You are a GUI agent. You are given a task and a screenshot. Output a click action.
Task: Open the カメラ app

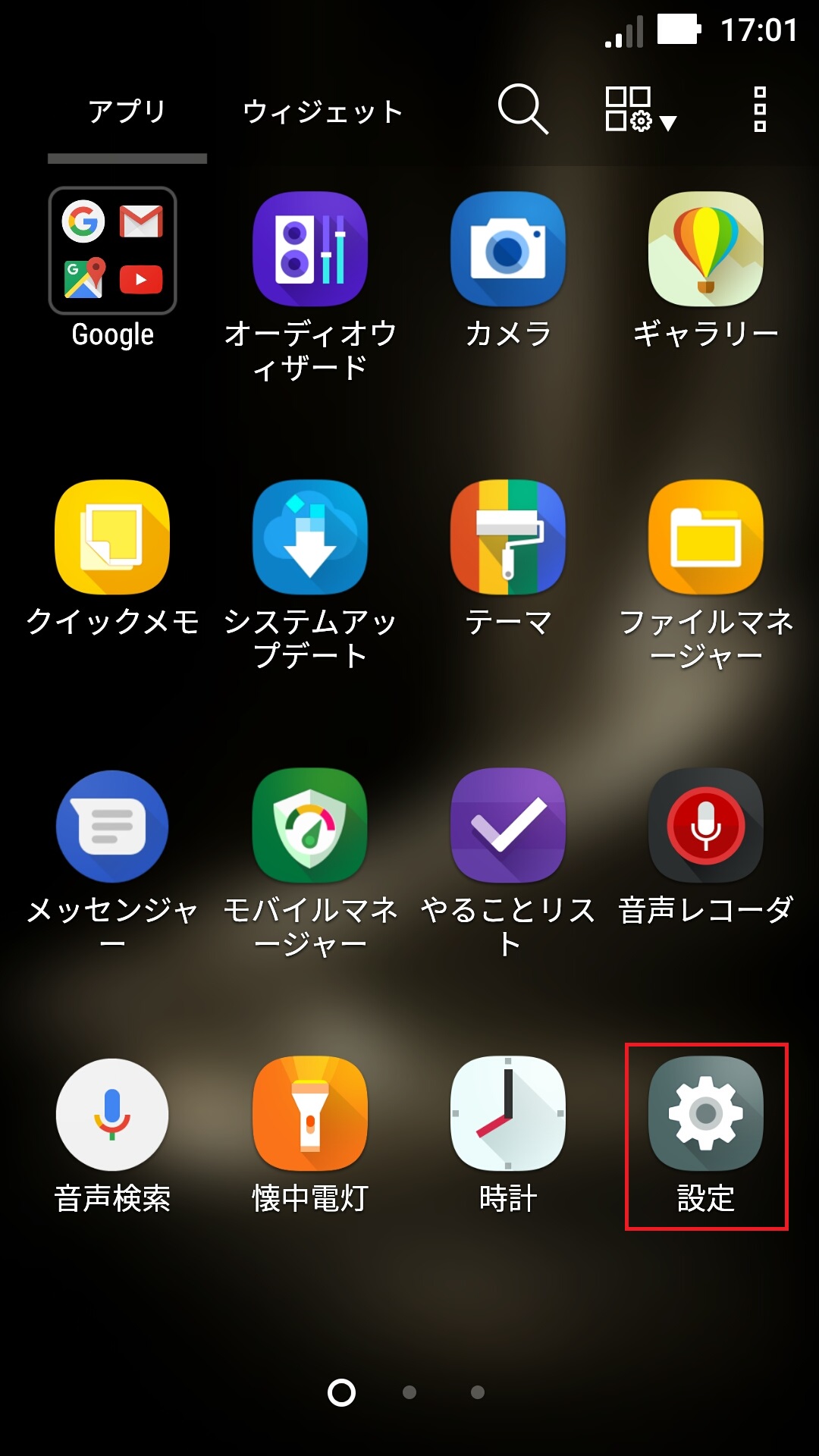point(508,249)
